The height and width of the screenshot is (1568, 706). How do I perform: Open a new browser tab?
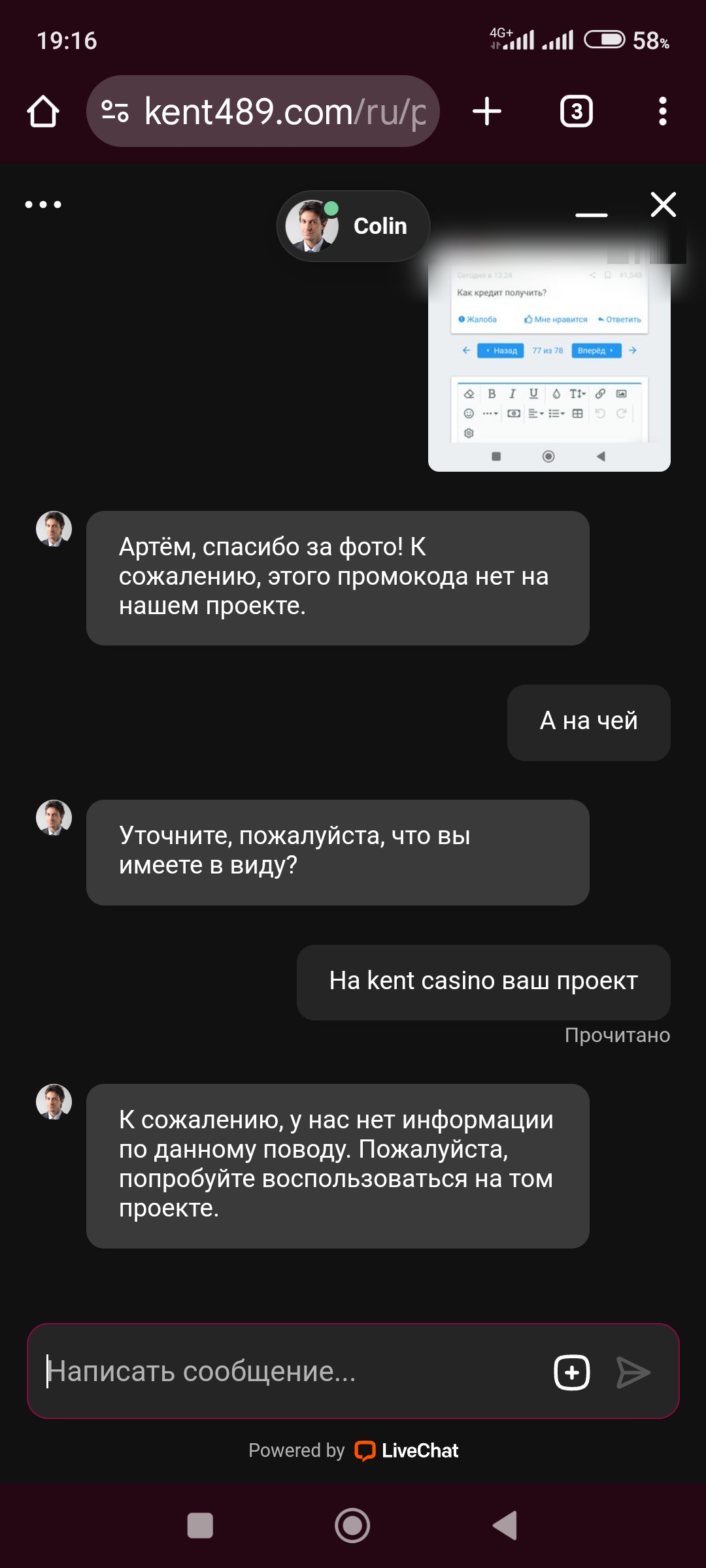point(487,112)
